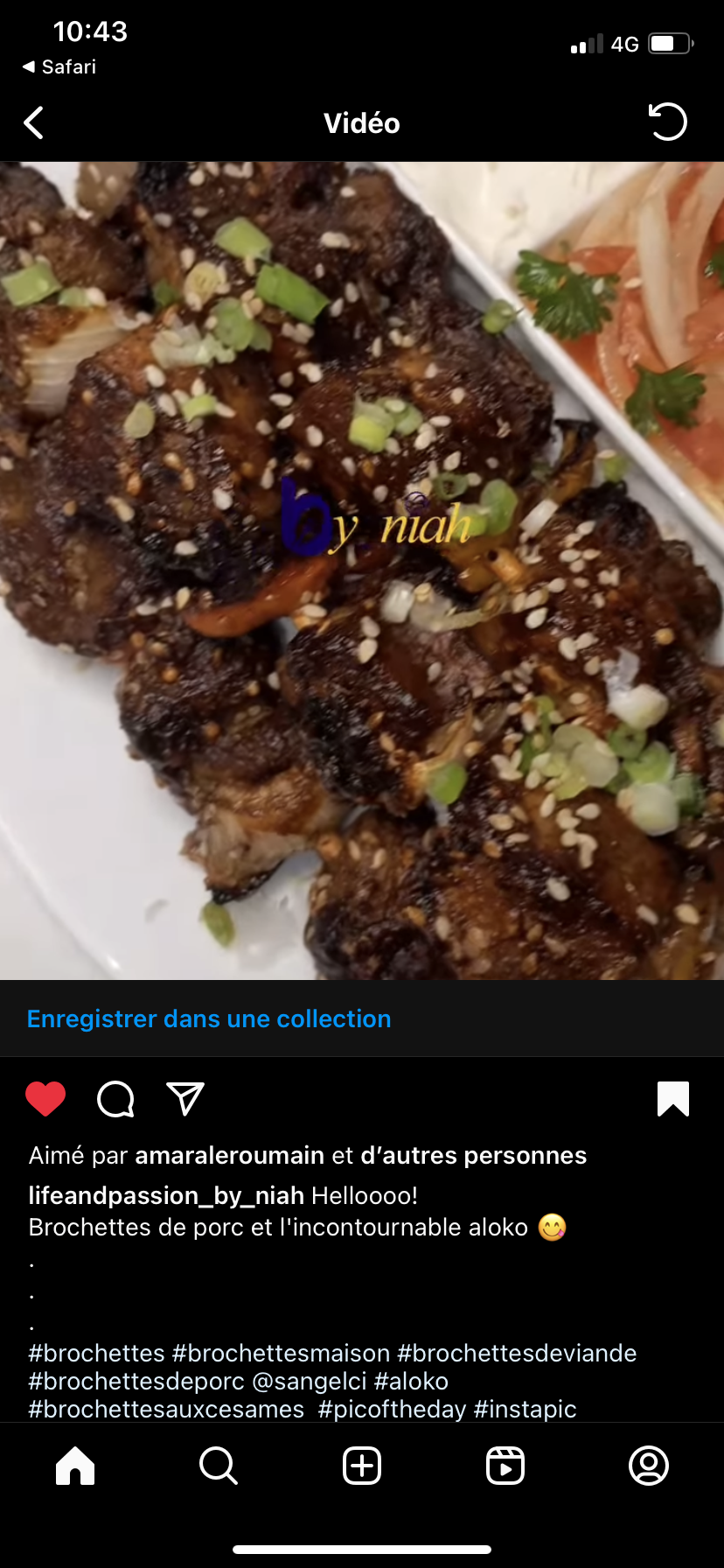Open lifeandpassion_by_niah's profile
This screenshot has height=1568, width=724.
(x=166, y=1196)
